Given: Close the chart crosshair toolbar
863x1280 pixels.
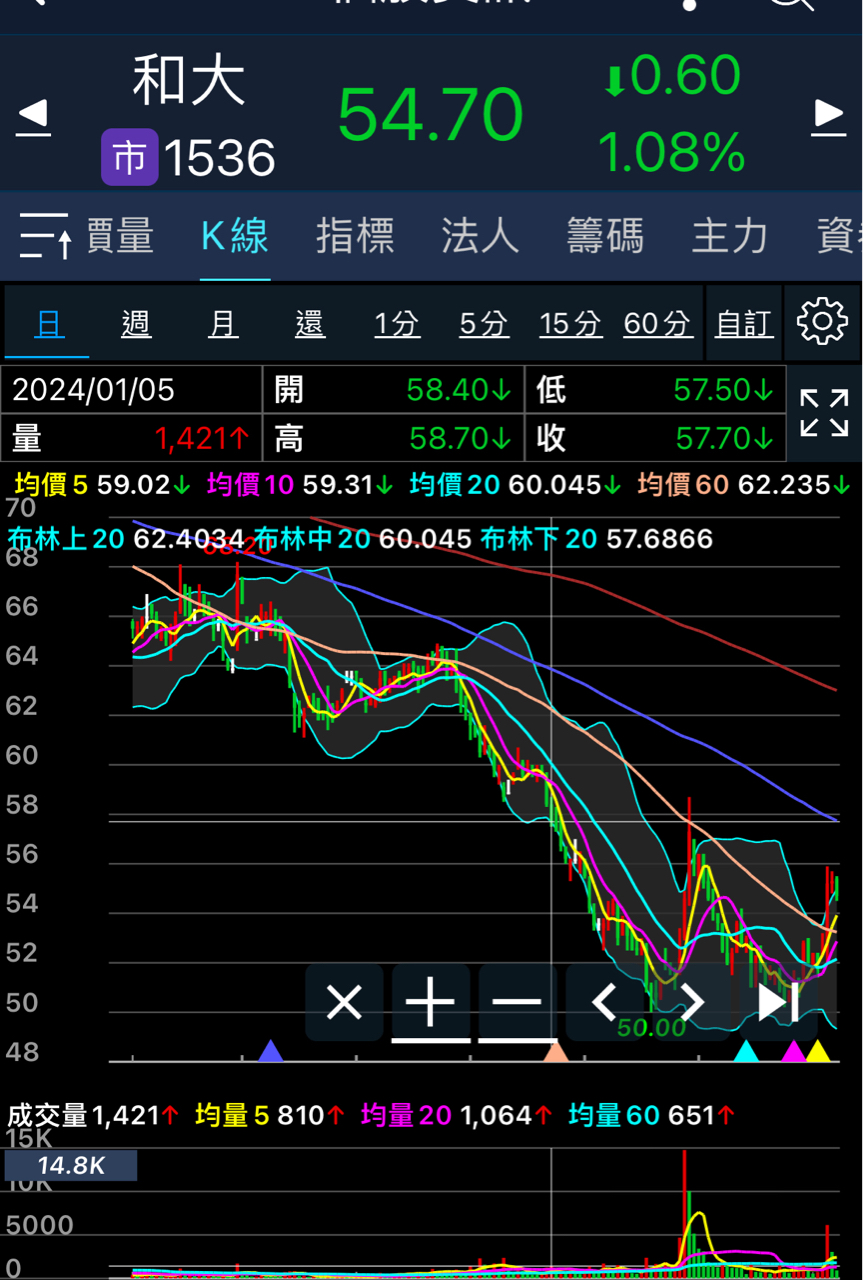Looking at the screenshot, I should (344, 1002).
